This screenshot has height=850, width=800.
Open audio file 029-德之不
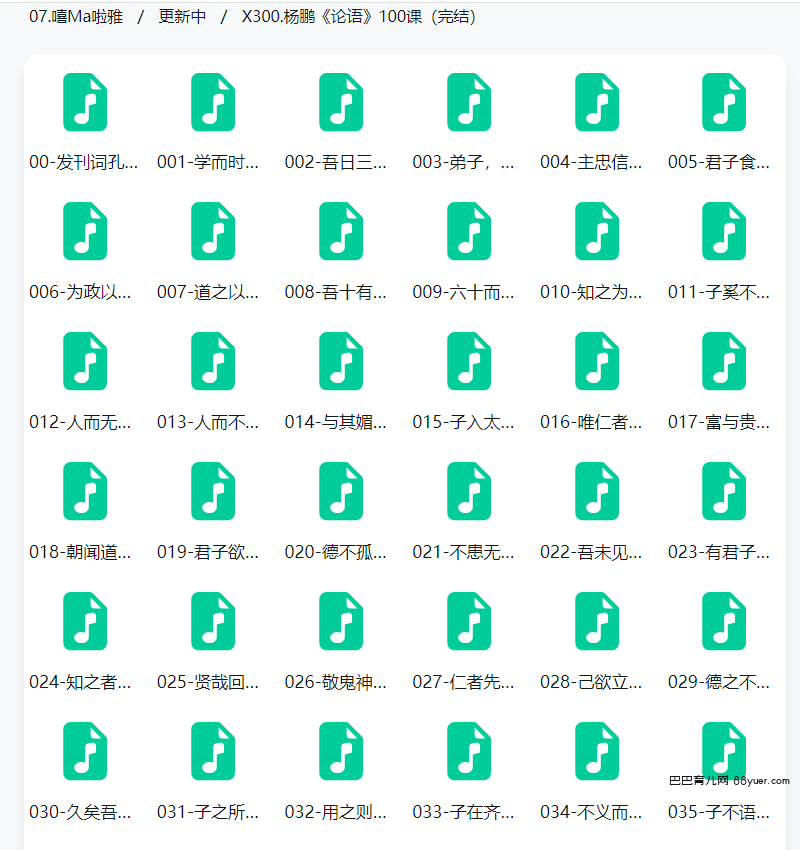coord(724,622)
